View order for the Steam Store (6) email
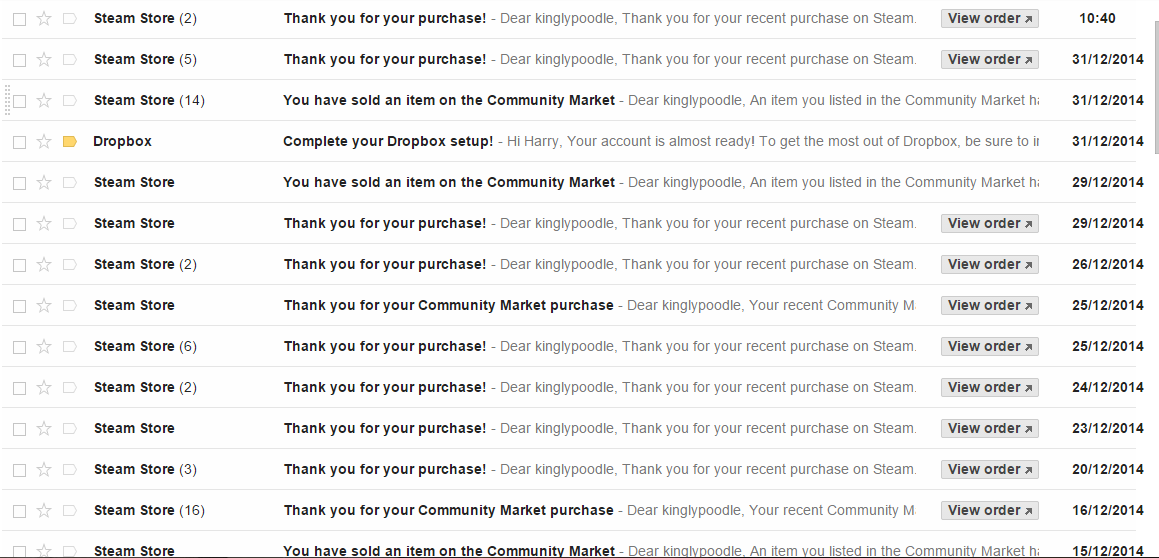1159x558 pixels. click(989, 346)
